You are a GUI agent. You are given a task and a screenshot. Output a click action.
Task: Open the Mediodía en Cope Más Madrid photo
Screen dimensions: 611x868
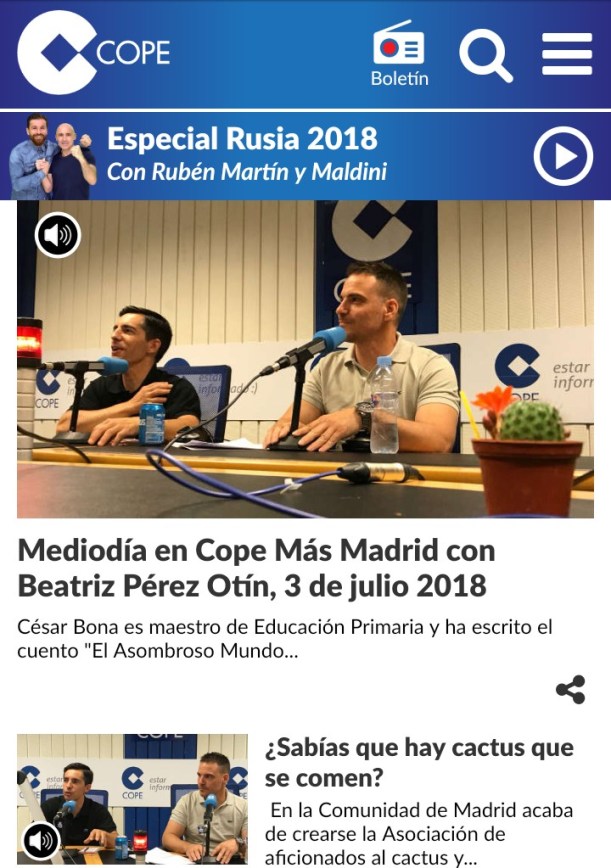305,359
